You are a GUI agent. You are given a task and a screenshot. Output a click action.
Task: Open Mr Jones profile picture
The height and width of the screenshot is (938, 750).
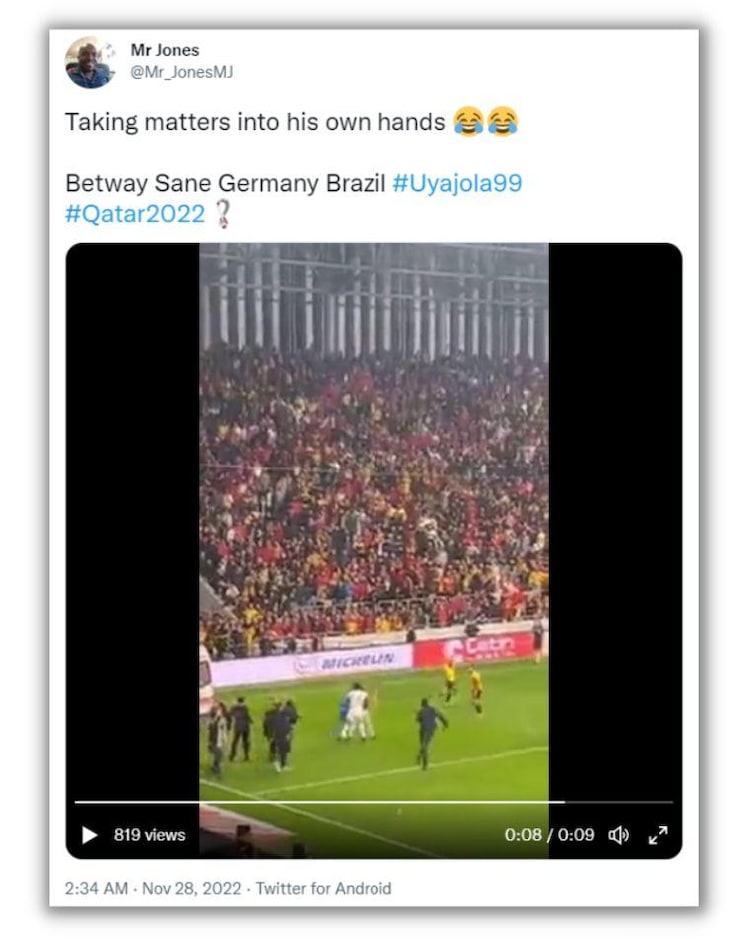pos(89,62)
